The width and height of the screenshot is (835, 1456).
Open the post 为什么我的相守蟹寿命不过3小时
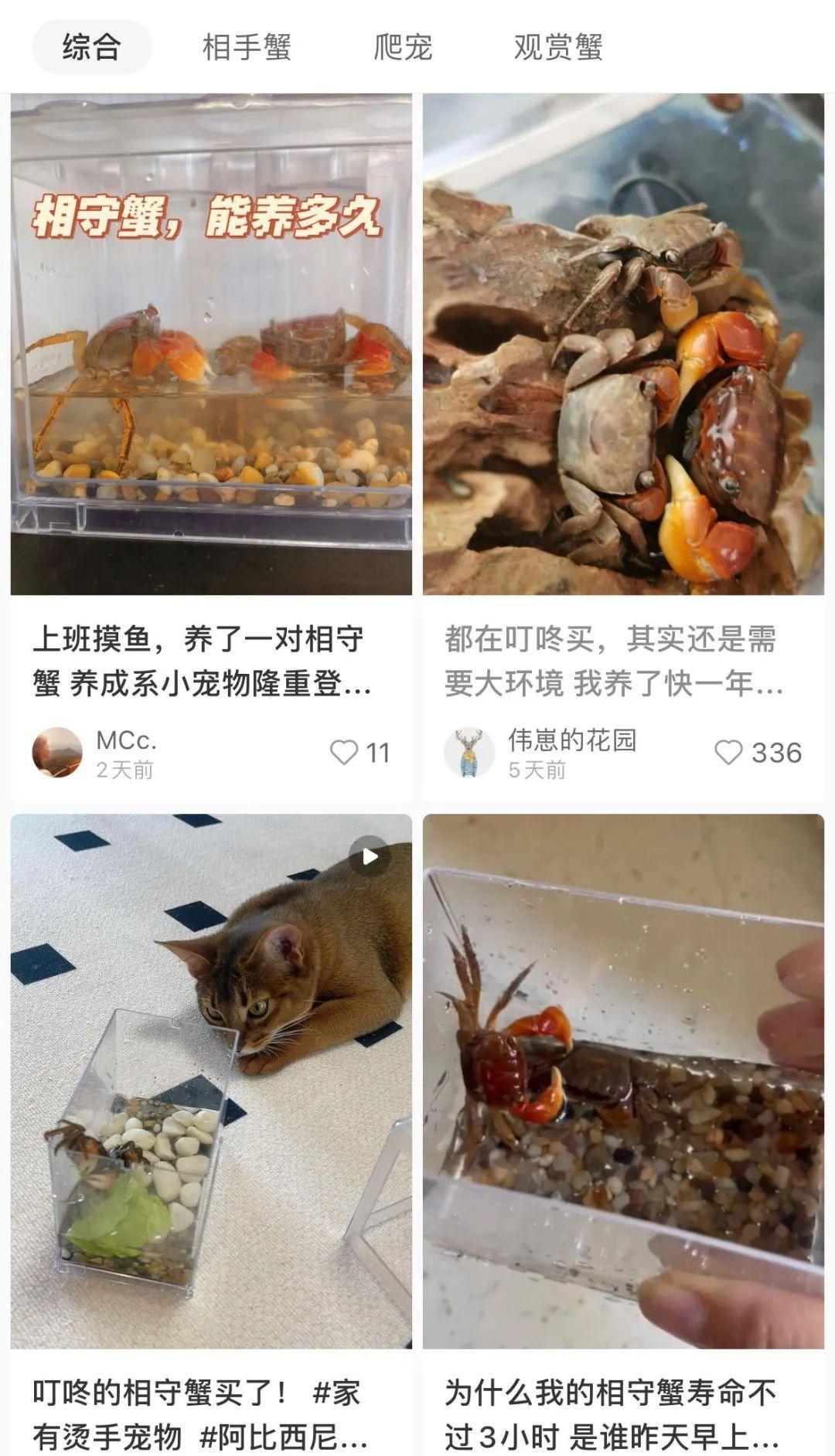point(623,1082)
